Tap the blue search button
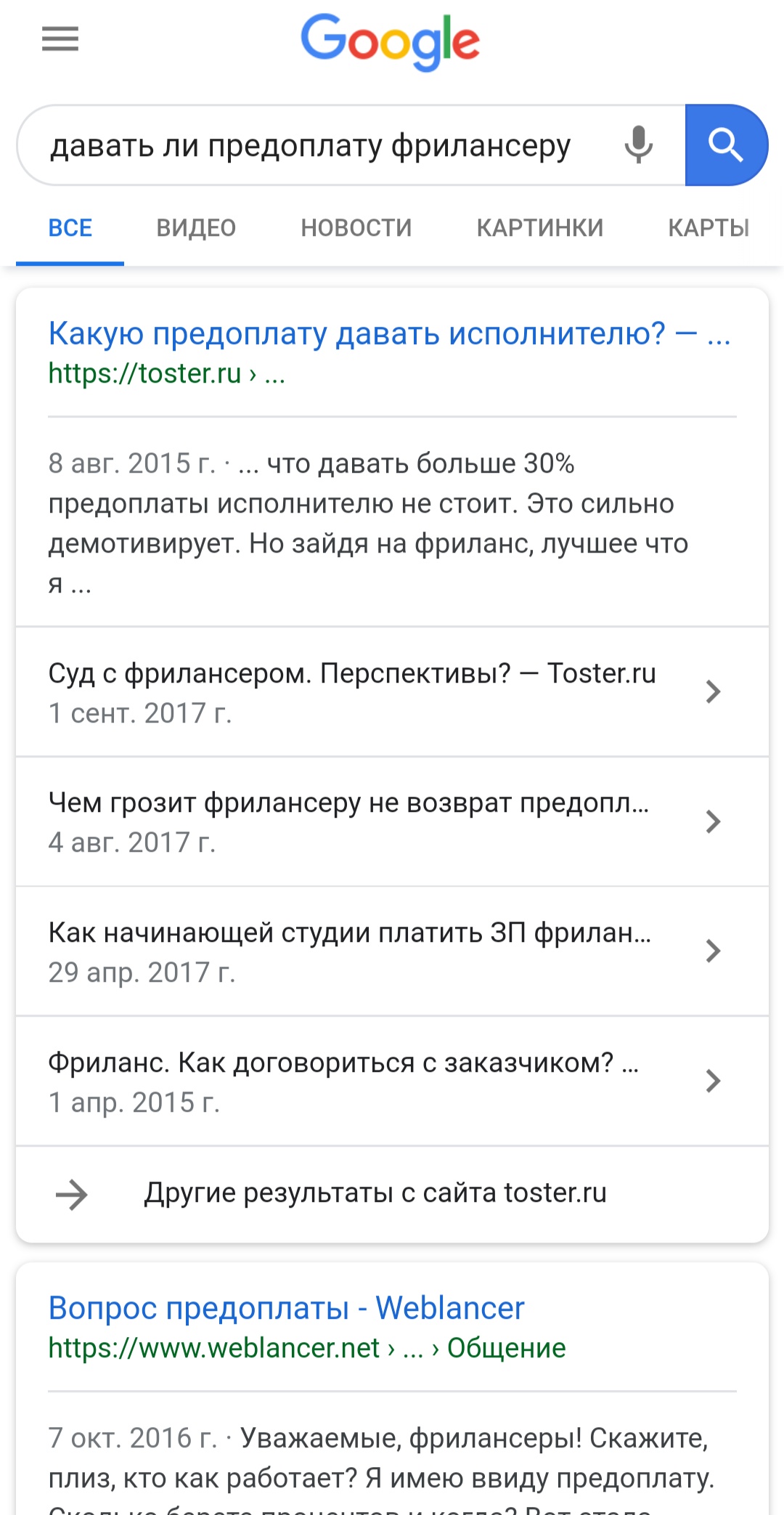Image resolution: width=784 pixels, height=1515 pixels. 726,145
